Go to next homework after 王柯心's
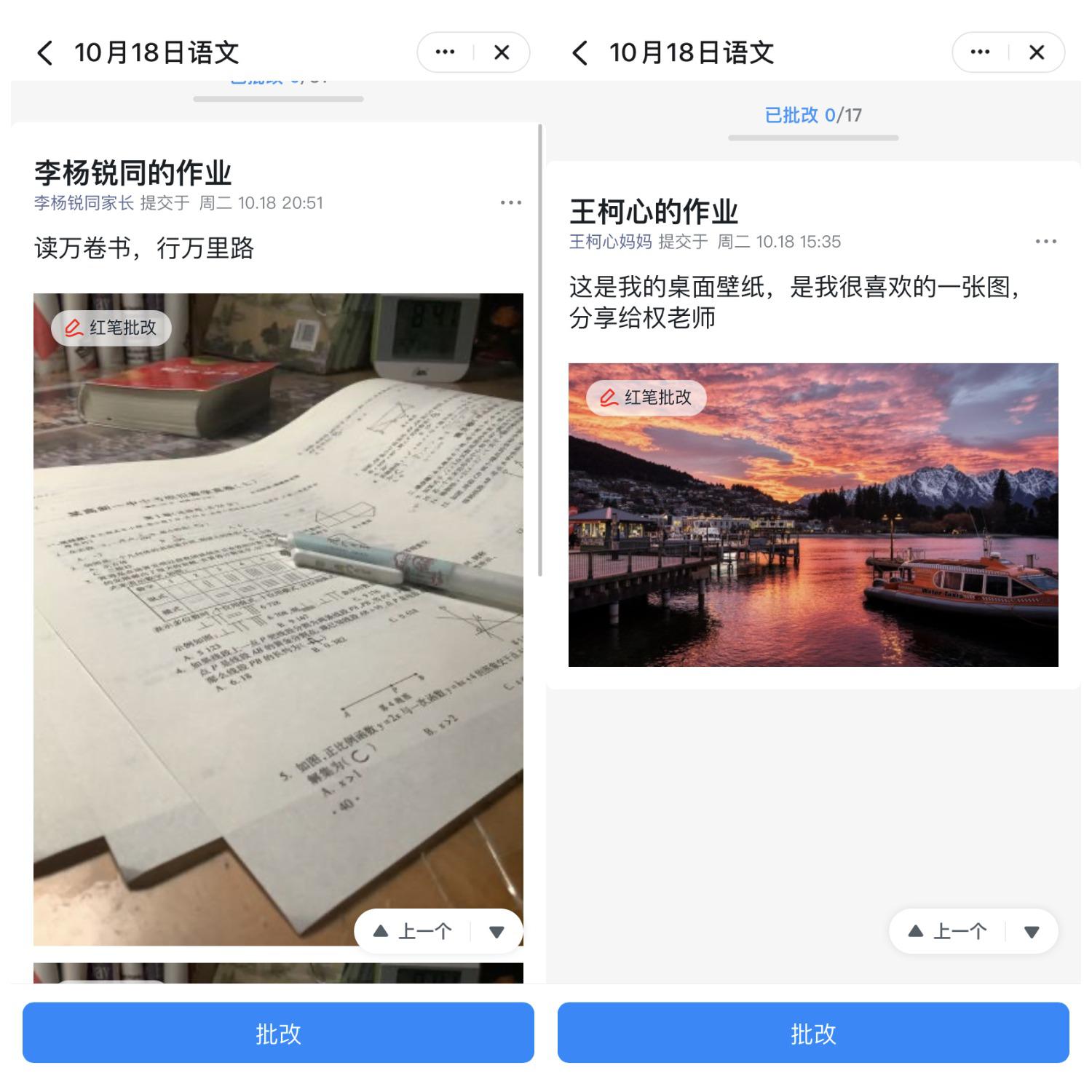This screenshot has width=1092, height=1092. [1032, 932]
